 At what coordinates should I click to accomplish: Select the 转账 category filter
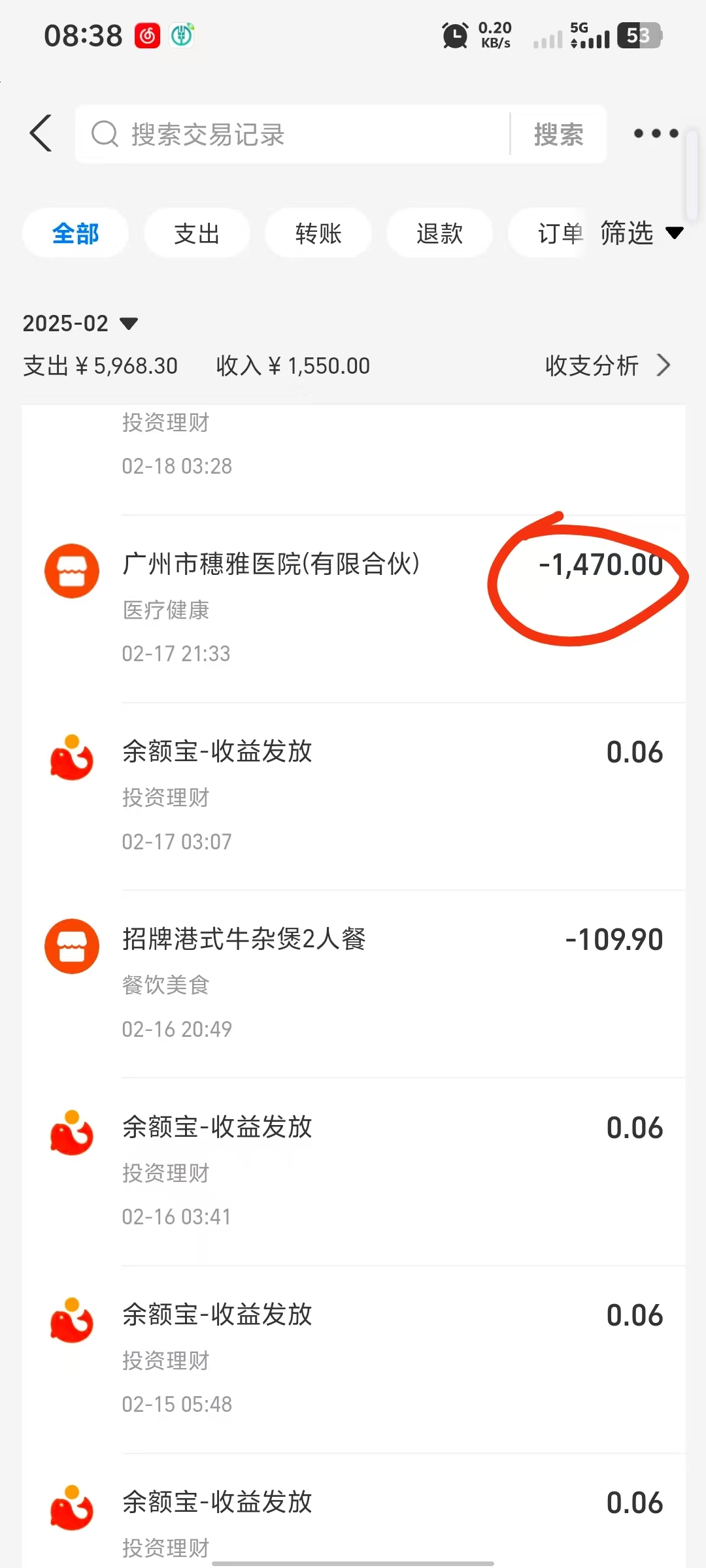318,233
